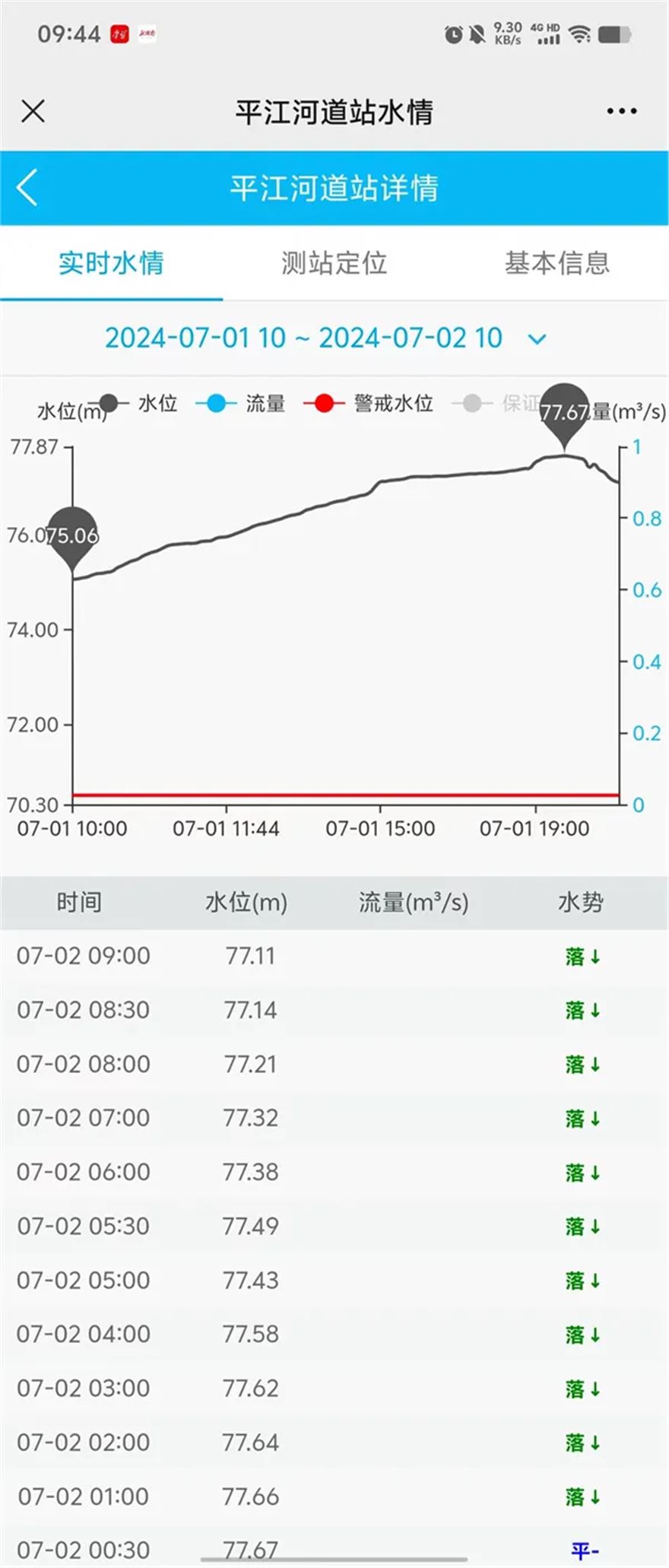
Task: Expand the date range dropdown
Action: coord(537,339)
